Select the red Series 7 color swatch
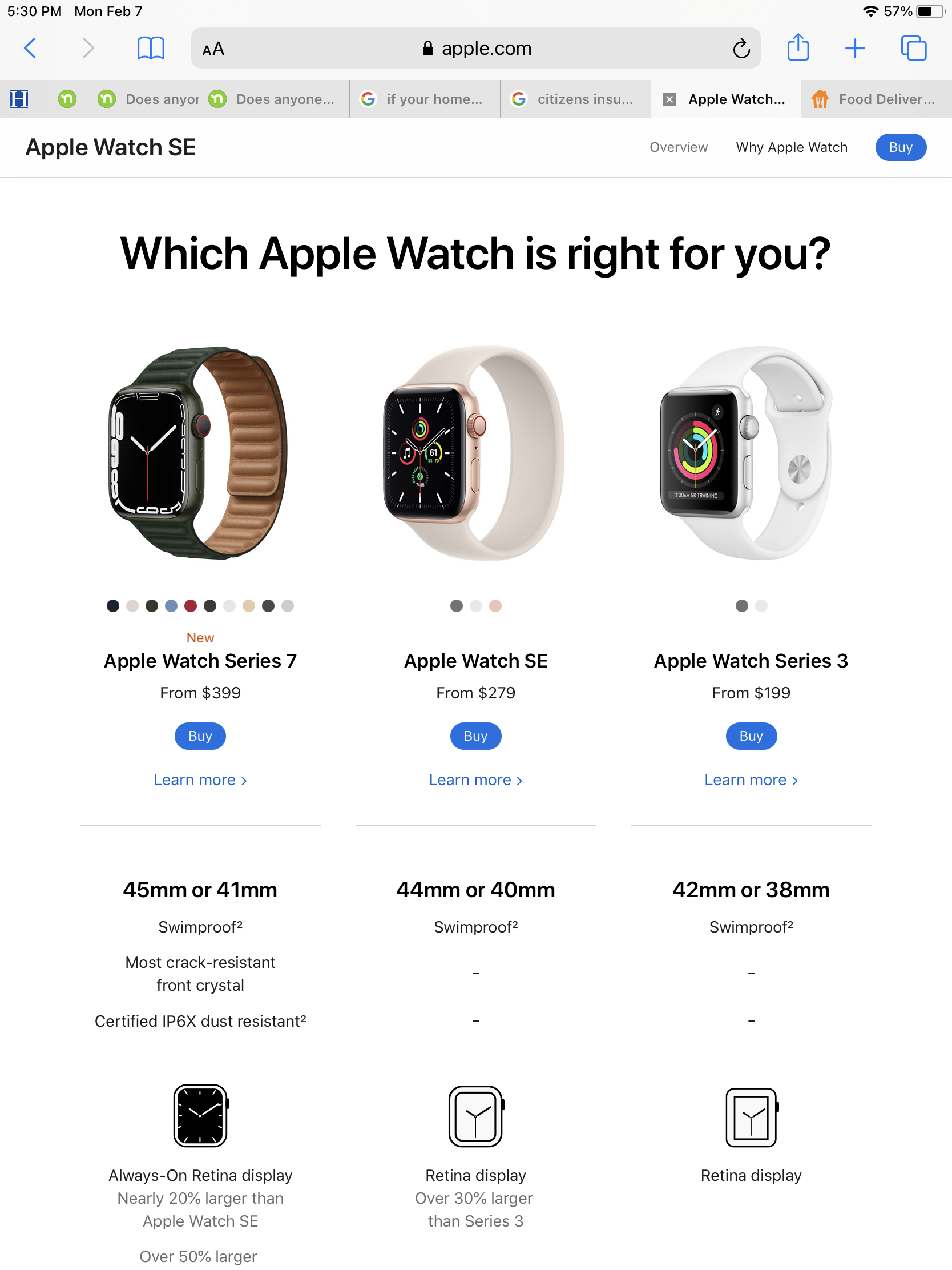This screenshot has width=952, height=1270. point(191,606)
